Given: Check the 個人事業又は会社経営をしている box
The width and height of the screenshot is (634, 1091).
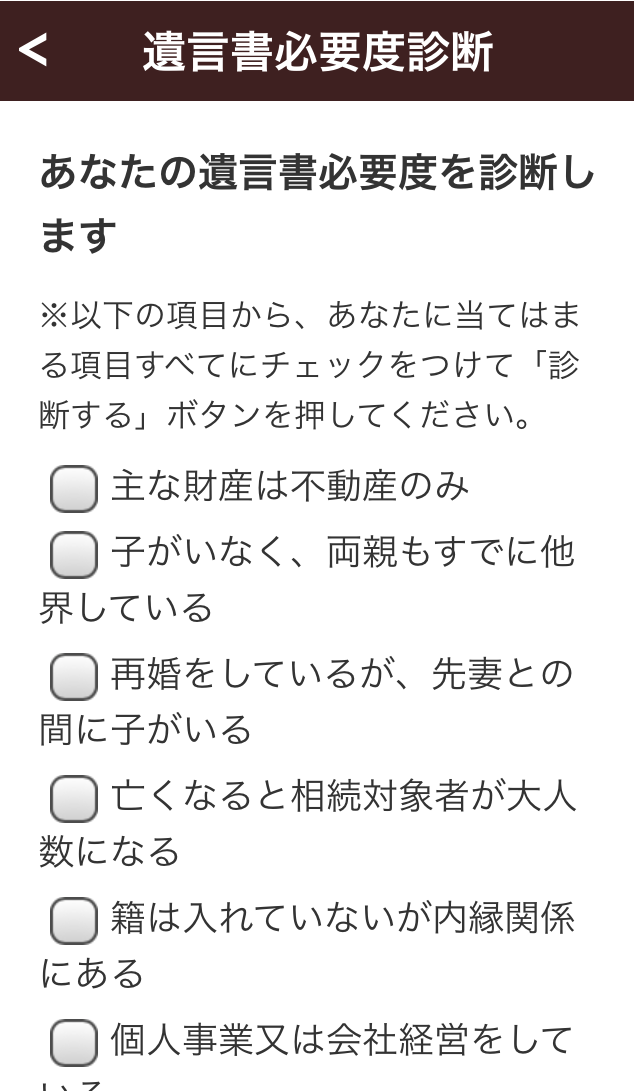Looking at the screenshot, I should 74,1043.
